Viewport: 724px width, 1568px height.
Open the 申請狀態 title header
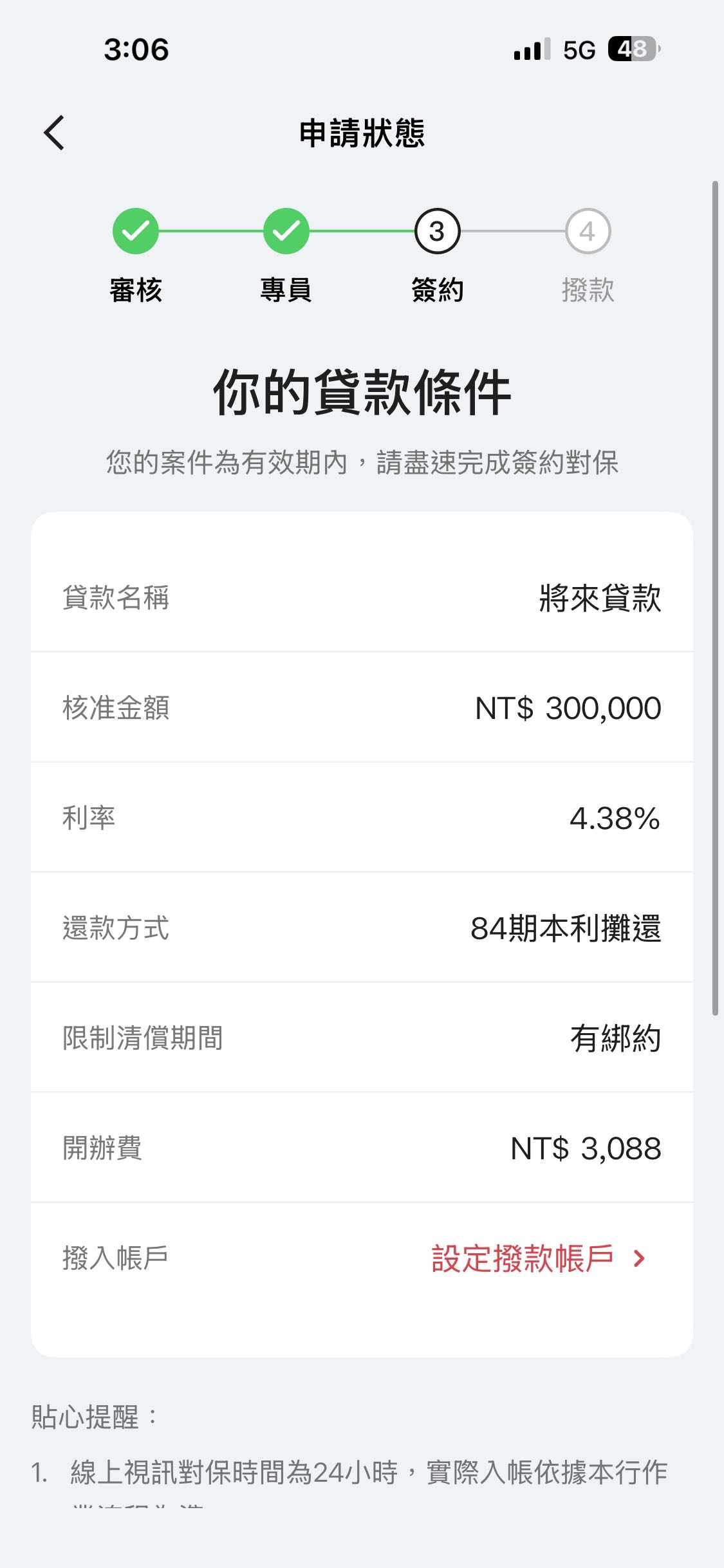pyautogui.click(x=362, y=135)
